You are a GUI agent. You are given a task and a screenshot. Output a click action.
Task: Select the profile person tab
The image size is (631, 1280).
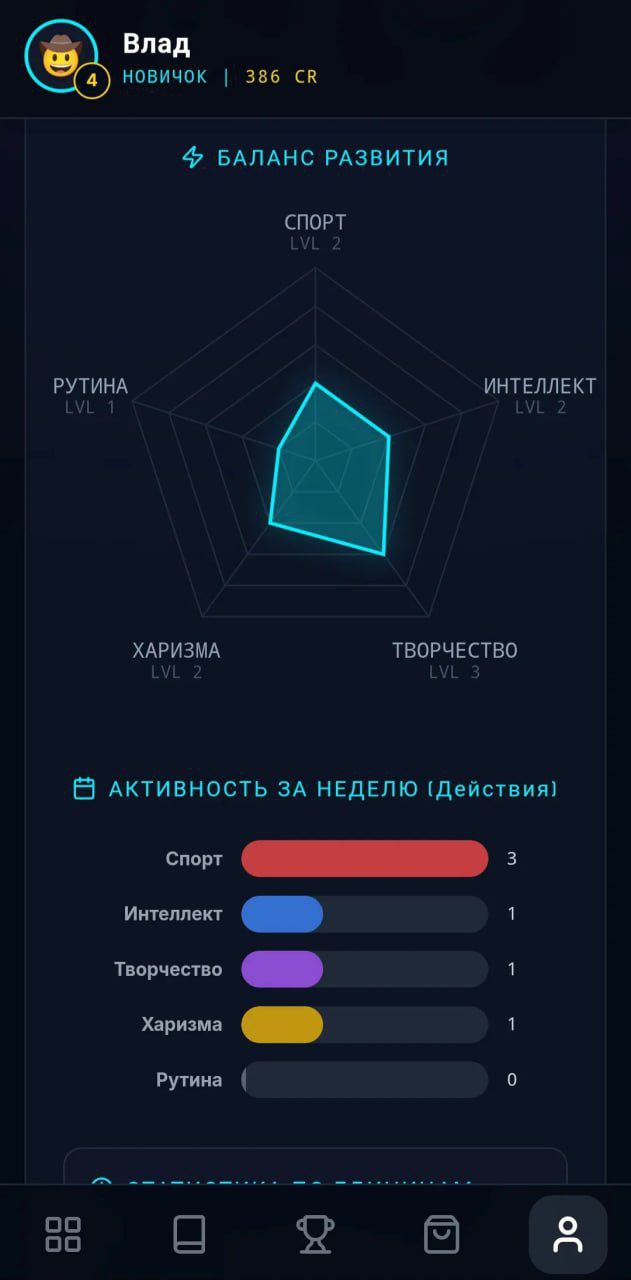(567, 1234)
